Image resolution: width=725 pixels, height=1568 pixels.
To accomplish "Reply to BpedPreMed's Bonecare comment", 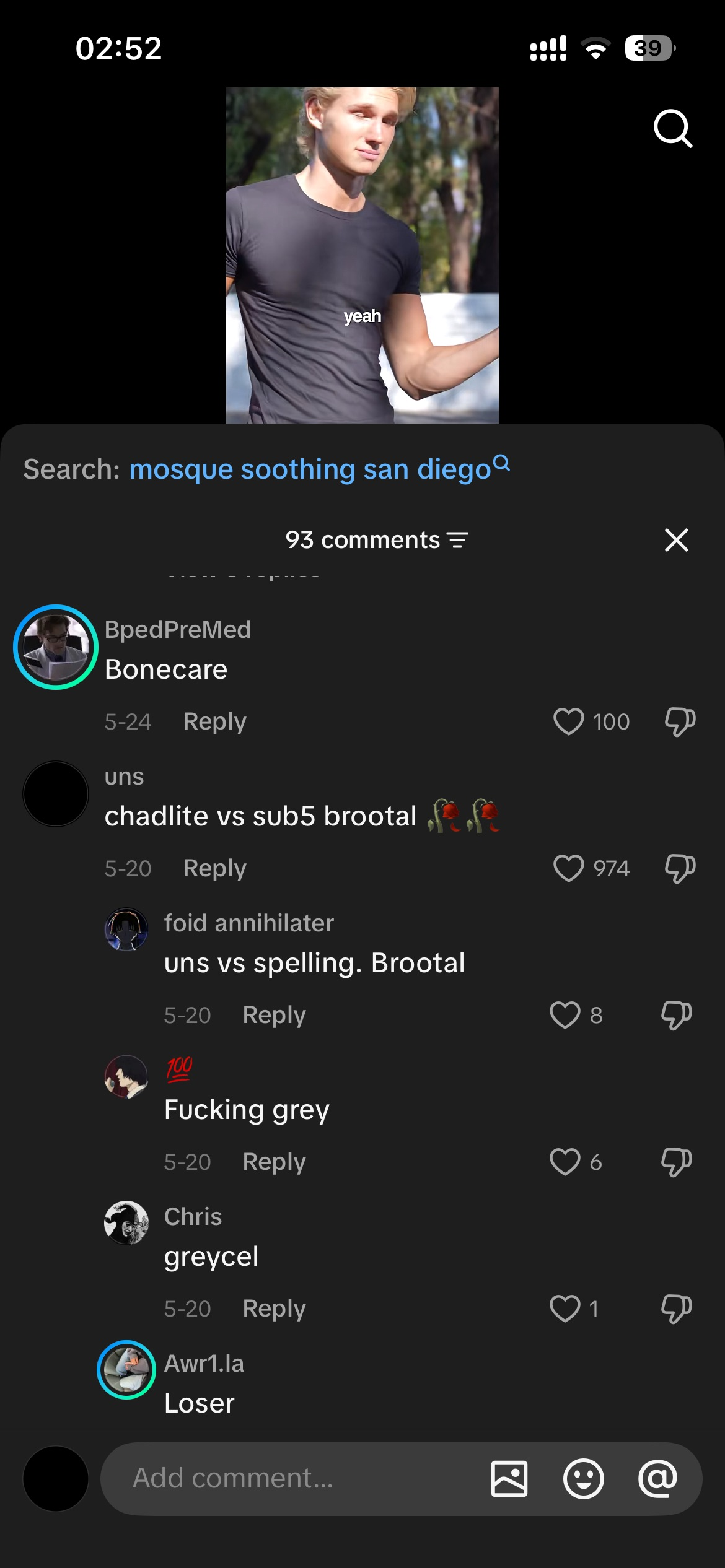I will (x=214, y=721).
